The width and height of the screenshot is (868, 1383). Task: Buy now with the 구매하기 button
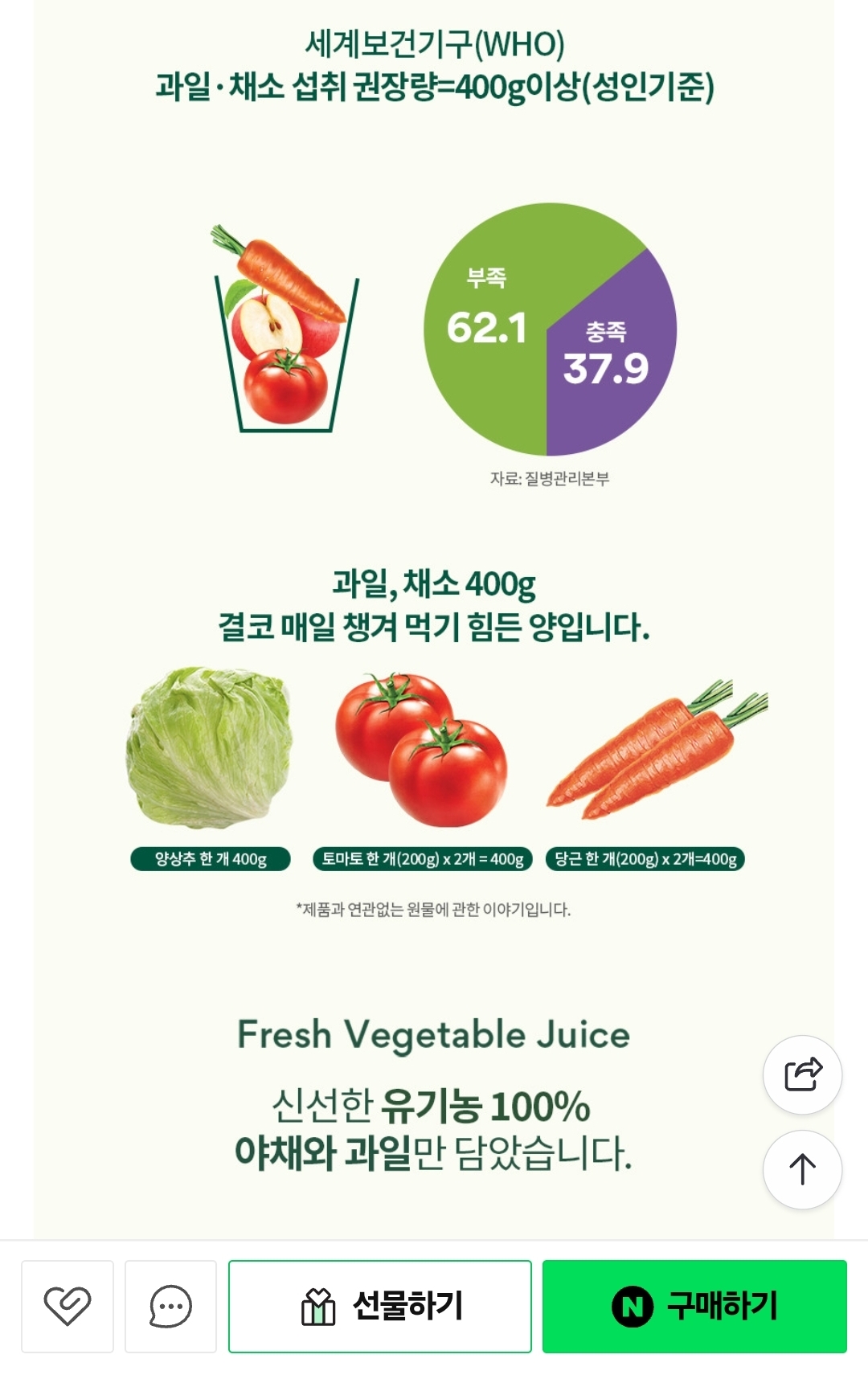[x=694, y=1306]
